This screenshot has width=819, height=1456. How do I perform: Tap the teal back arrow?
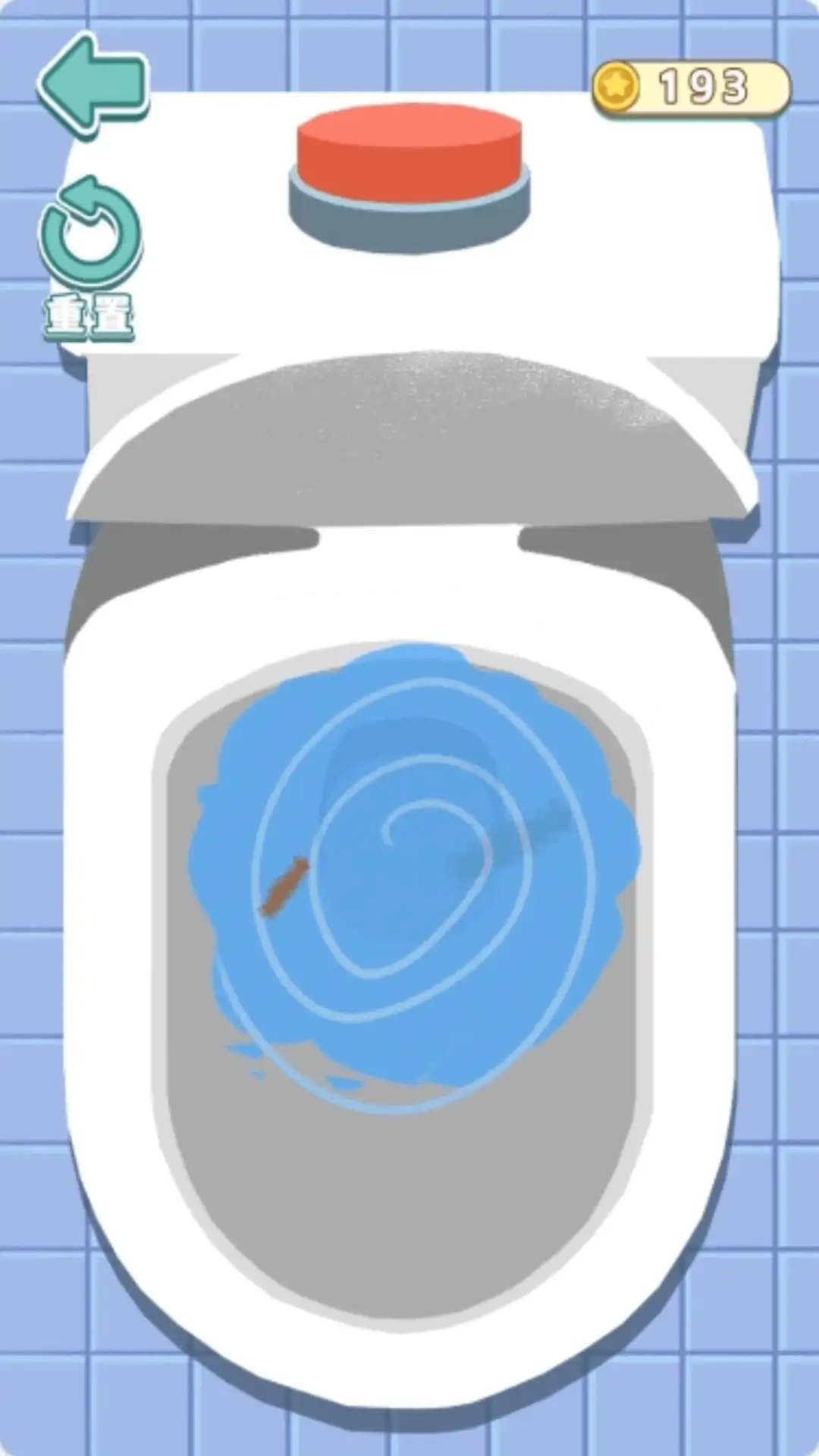coord(91,85)
